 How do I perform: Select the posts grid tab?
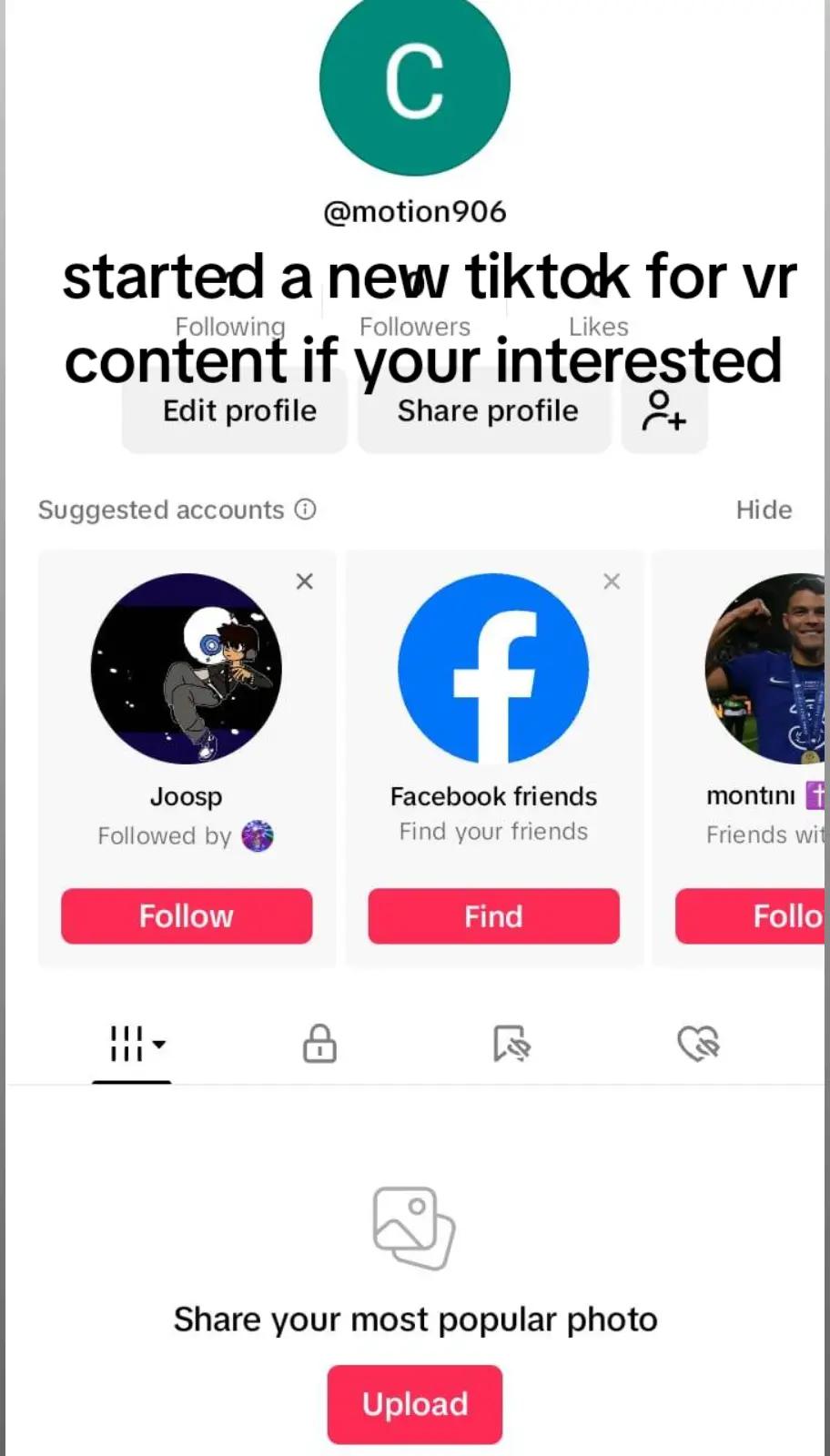[x=133, y=1044]
